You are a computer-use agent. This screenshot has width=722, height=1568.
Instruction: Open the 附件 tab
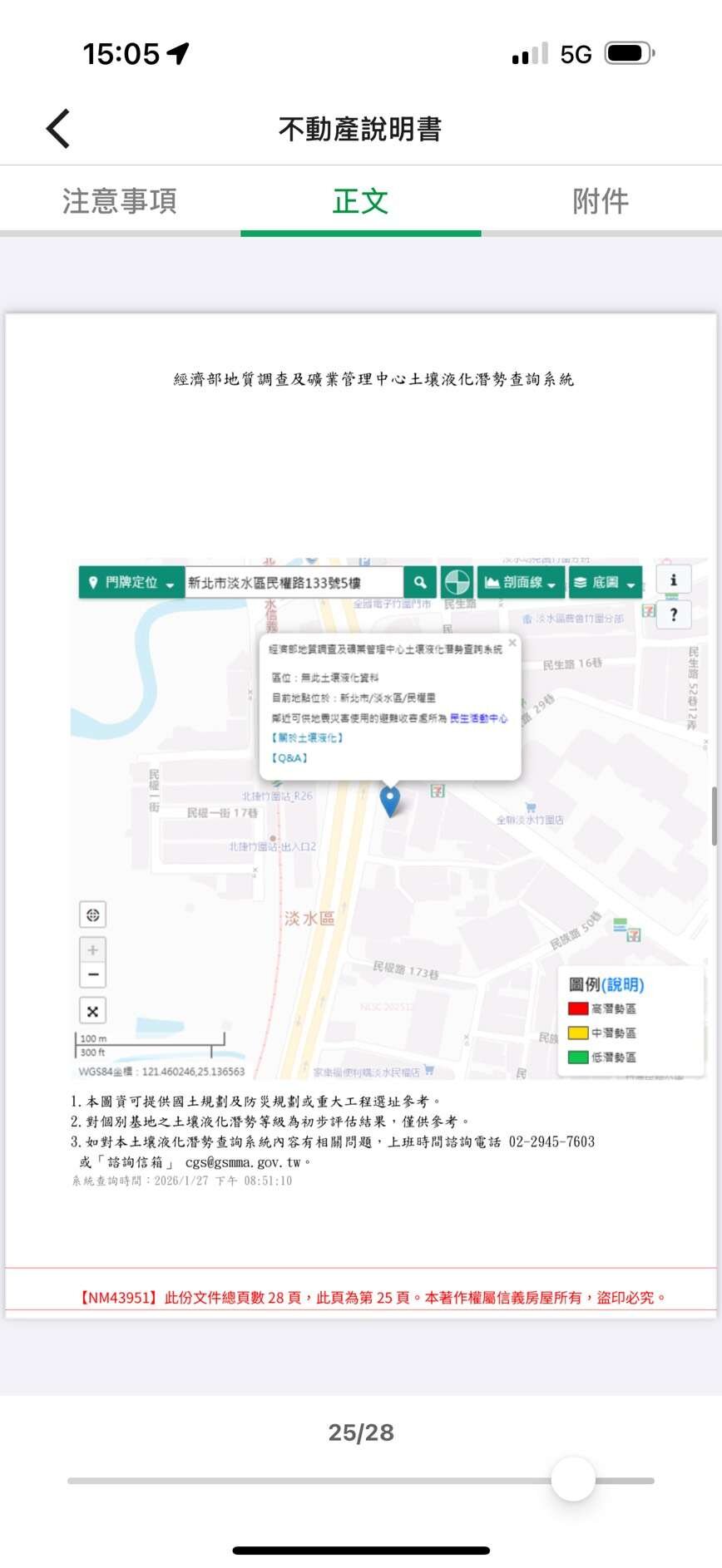tap(601, 201)
